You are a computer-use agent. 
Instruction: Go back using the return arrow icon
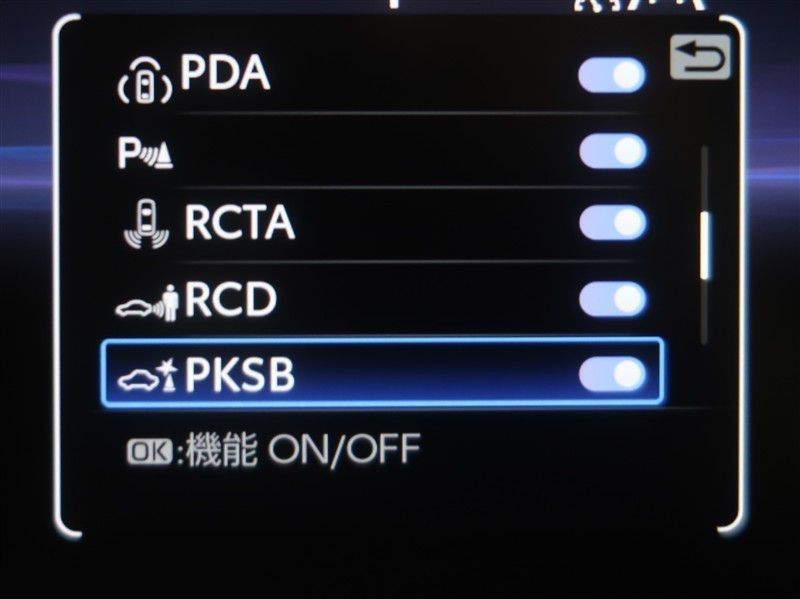pyautogui.click(x=699, y=59)
